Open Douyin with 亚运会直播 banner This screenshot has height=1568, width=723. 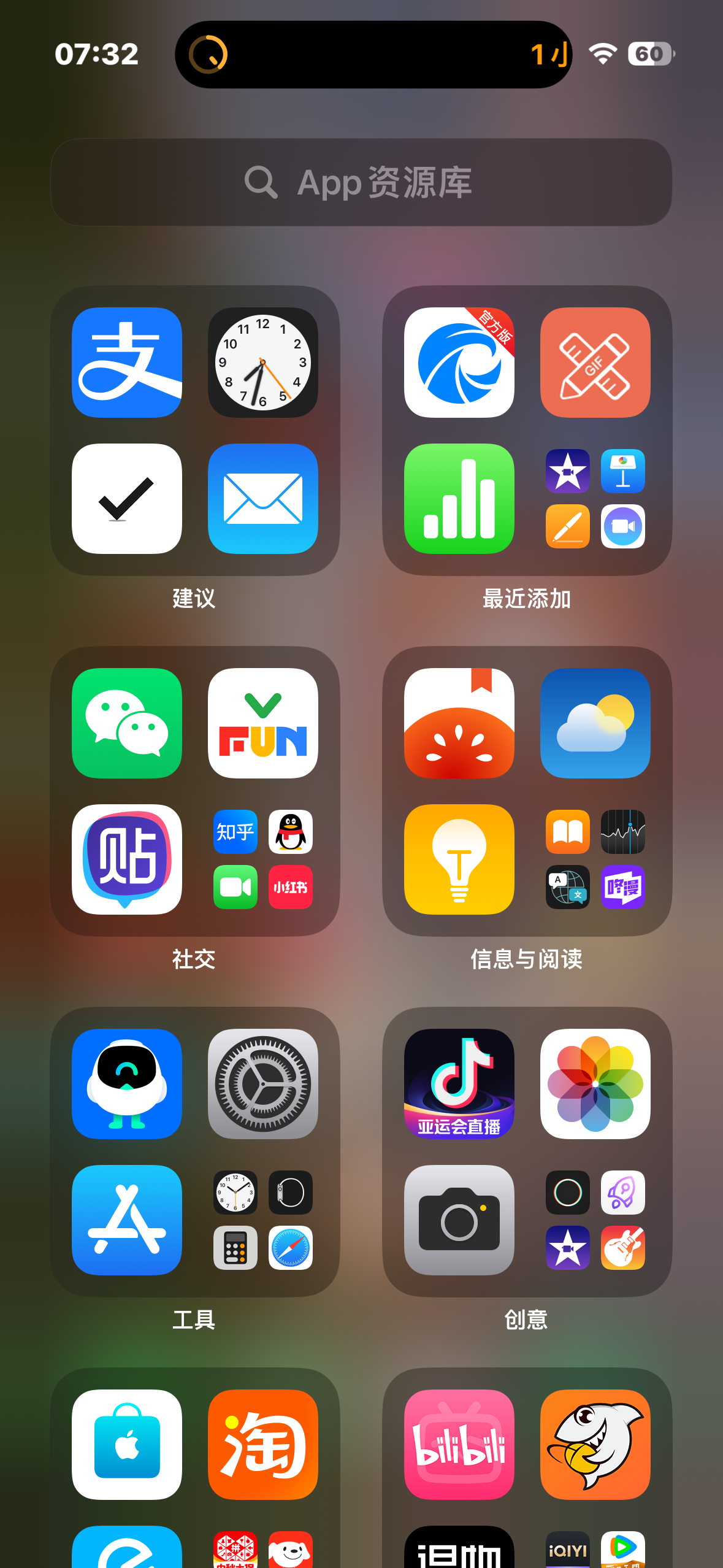[x=459, y=1084]
